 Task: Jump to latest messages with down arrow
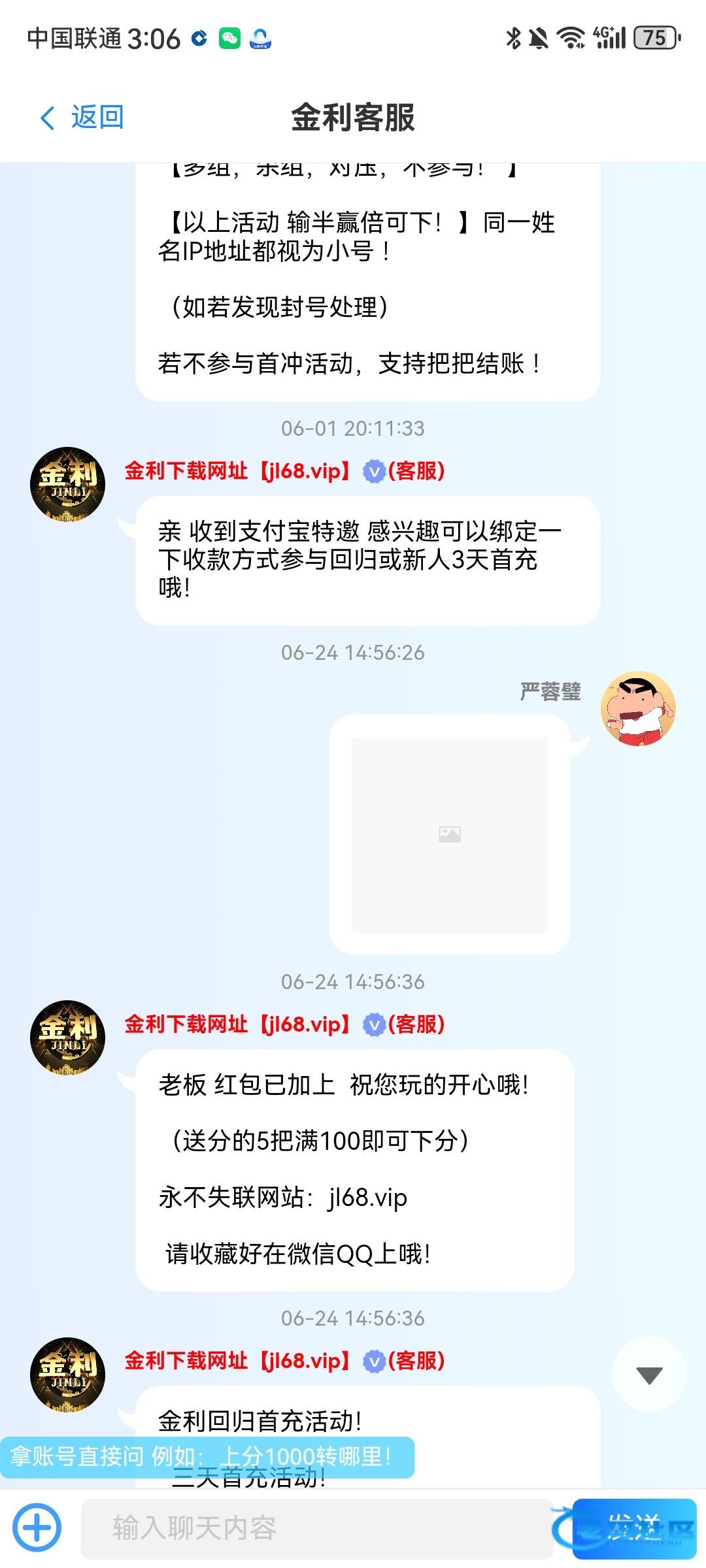click(x=648, y=1375)
